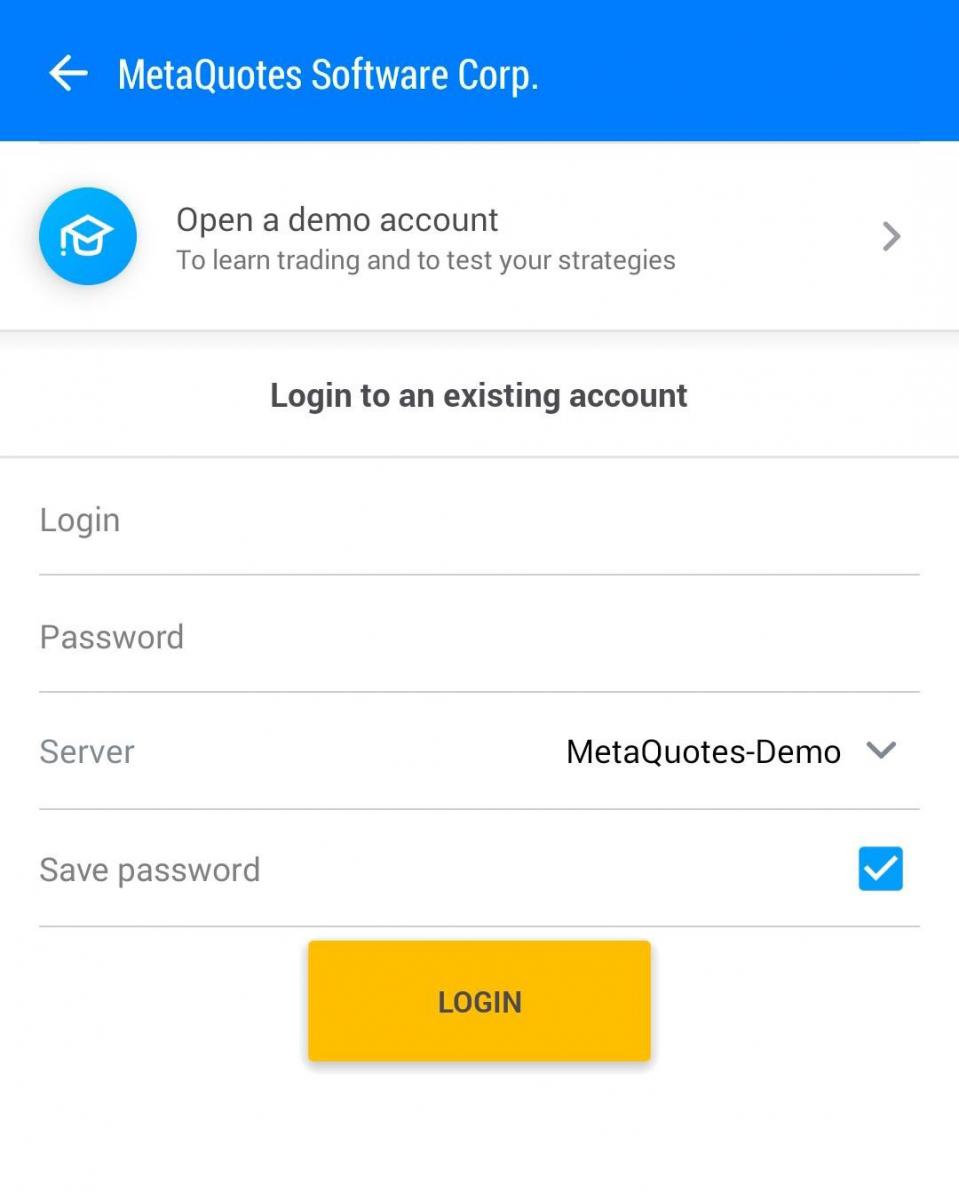Screen dimensions: 959x1200
Task: Expand the Server dropdown
Action: pos(880,751)
